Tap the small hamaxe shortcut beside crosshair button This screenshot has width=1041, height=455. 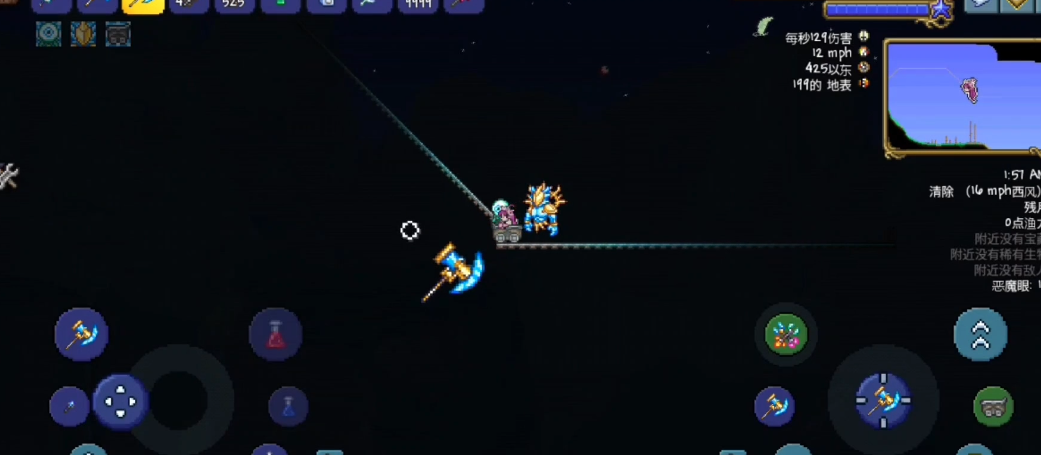pyautogui.click(x=774, y=406)
